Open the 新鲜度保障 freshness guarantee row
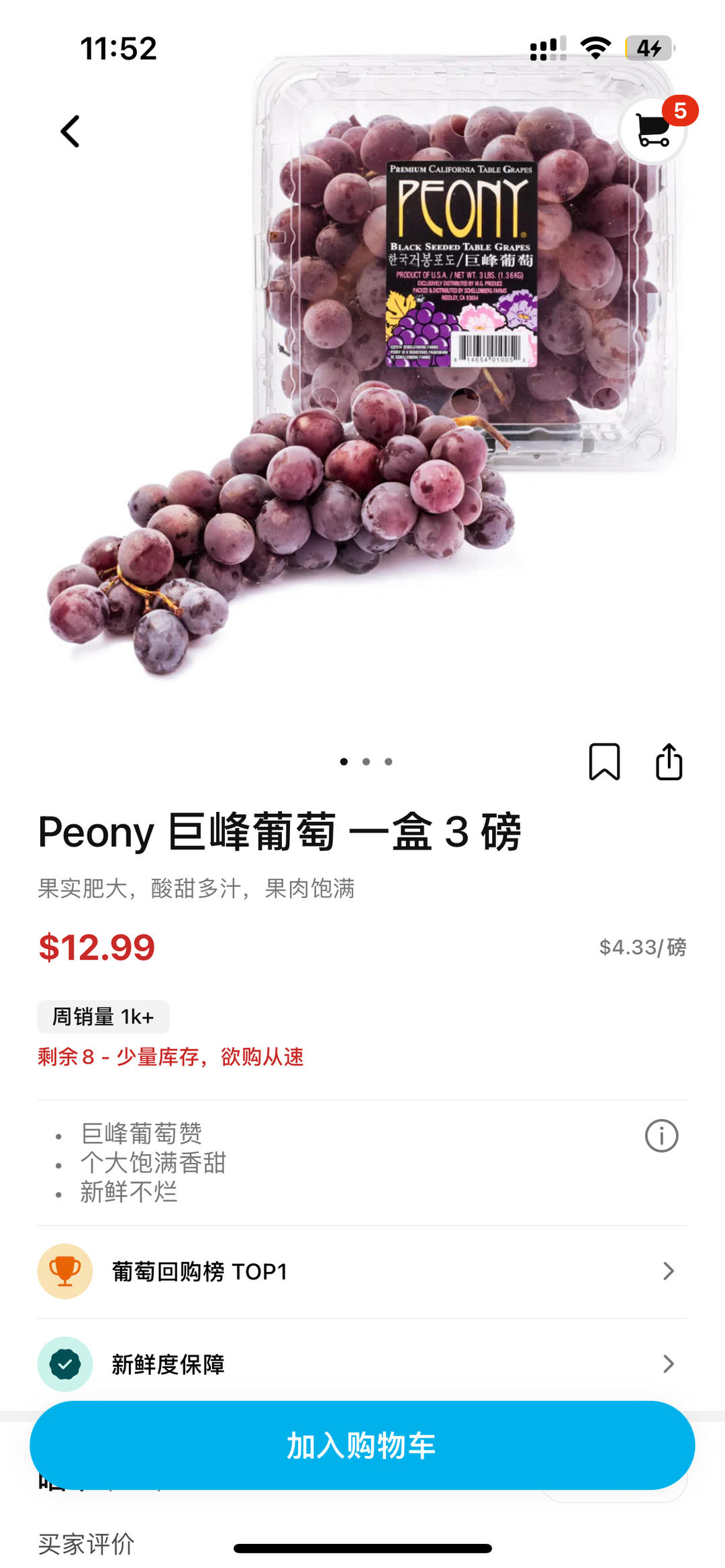 click(x=362, y=1364)
